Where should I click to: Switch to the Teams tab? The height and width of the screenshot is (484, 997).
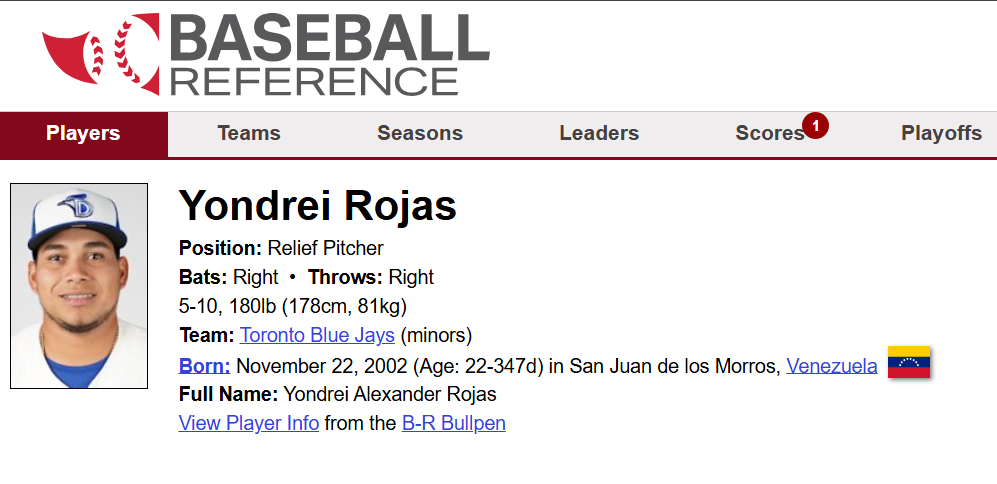(x=249, y=133)
